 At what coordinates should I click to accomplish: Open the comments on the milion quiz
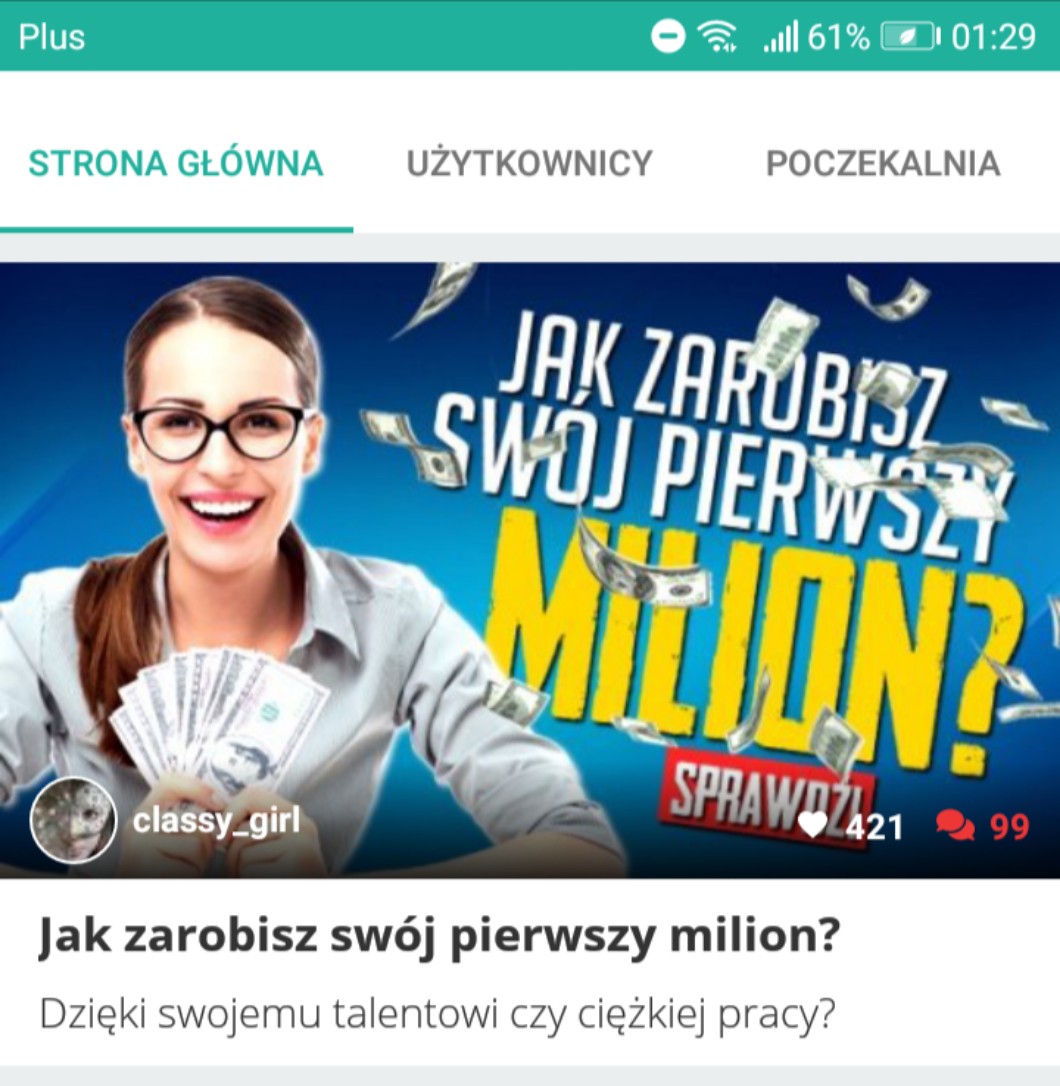click(x=956, y=826)
